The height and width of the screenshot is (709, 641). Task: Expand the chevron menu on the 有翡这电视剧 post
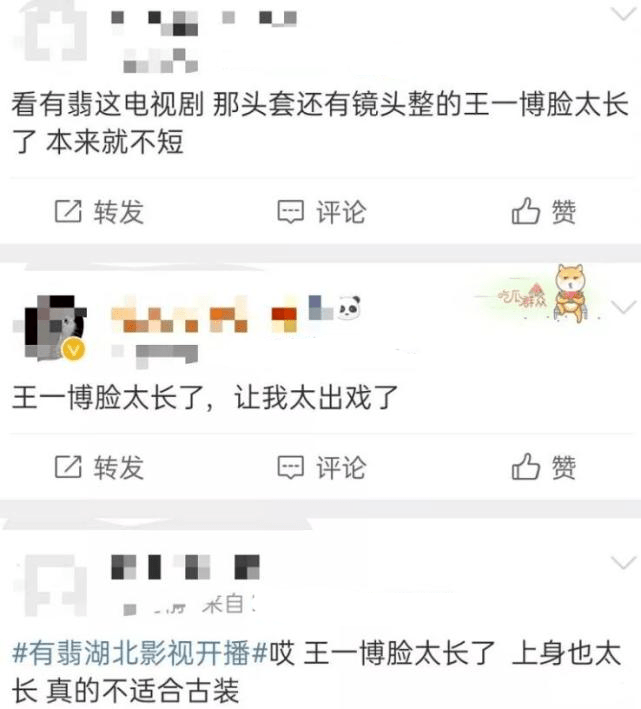click(622, 13)
